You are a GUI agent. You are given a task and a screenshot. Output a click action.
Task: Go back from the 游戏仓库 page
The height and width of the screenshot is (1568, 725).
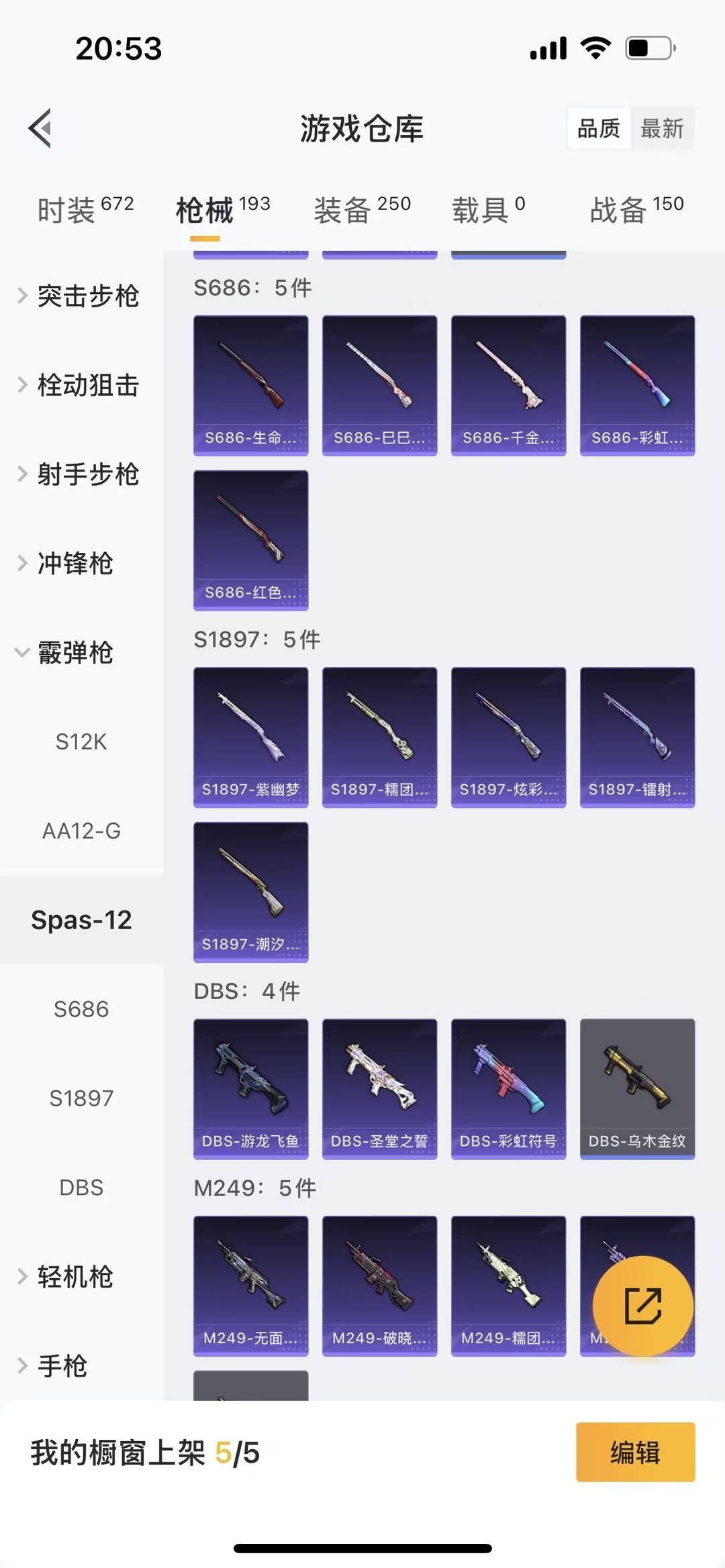tap(40, 127)
